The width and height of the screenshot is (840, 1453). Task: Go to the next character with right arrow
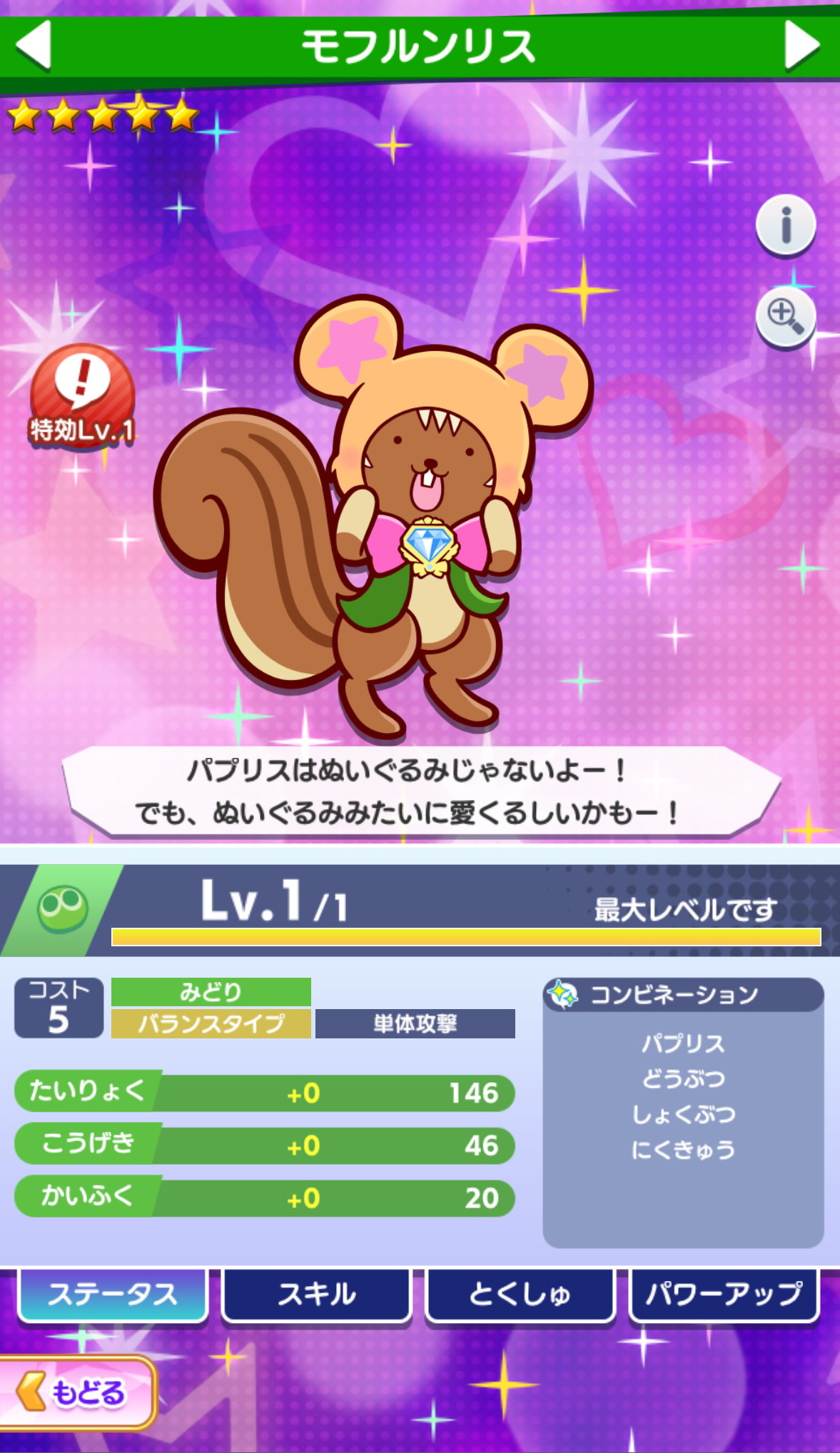pyautogui.click(x=802, y=46)
